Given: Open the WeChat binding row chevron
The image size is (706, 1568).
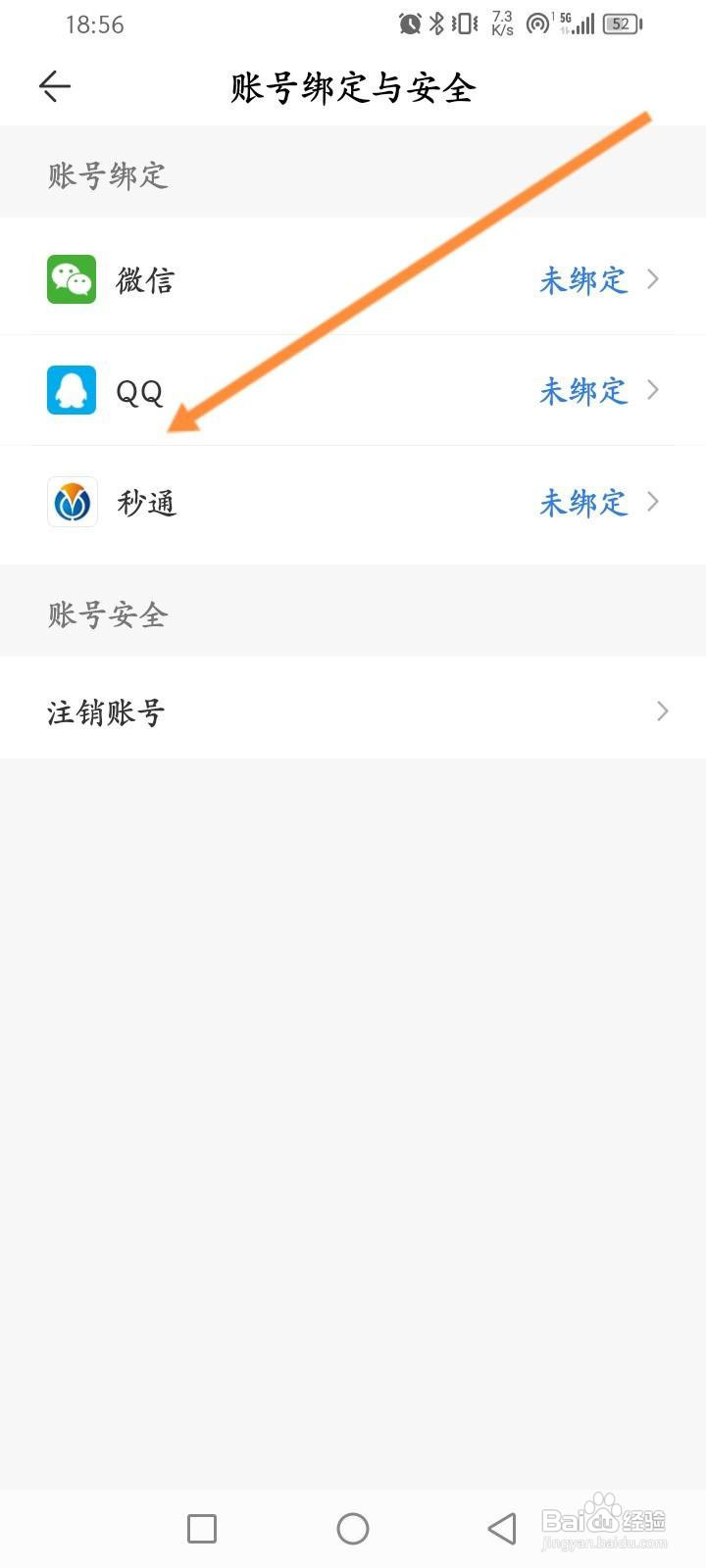Looking at the screenshot, I should coord(653,278).
